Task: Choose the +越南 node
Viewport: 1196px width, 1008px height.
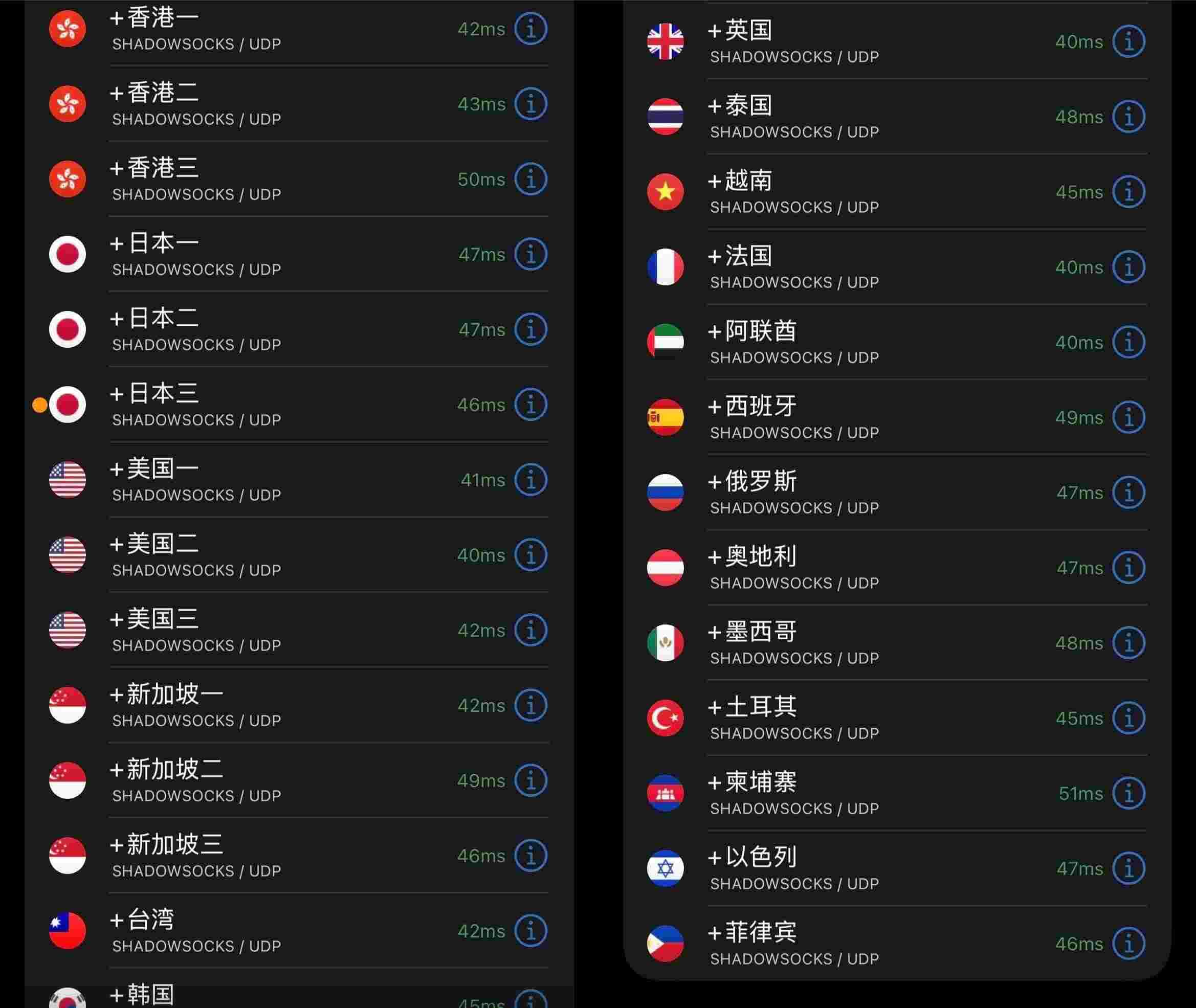Action: 857,192
